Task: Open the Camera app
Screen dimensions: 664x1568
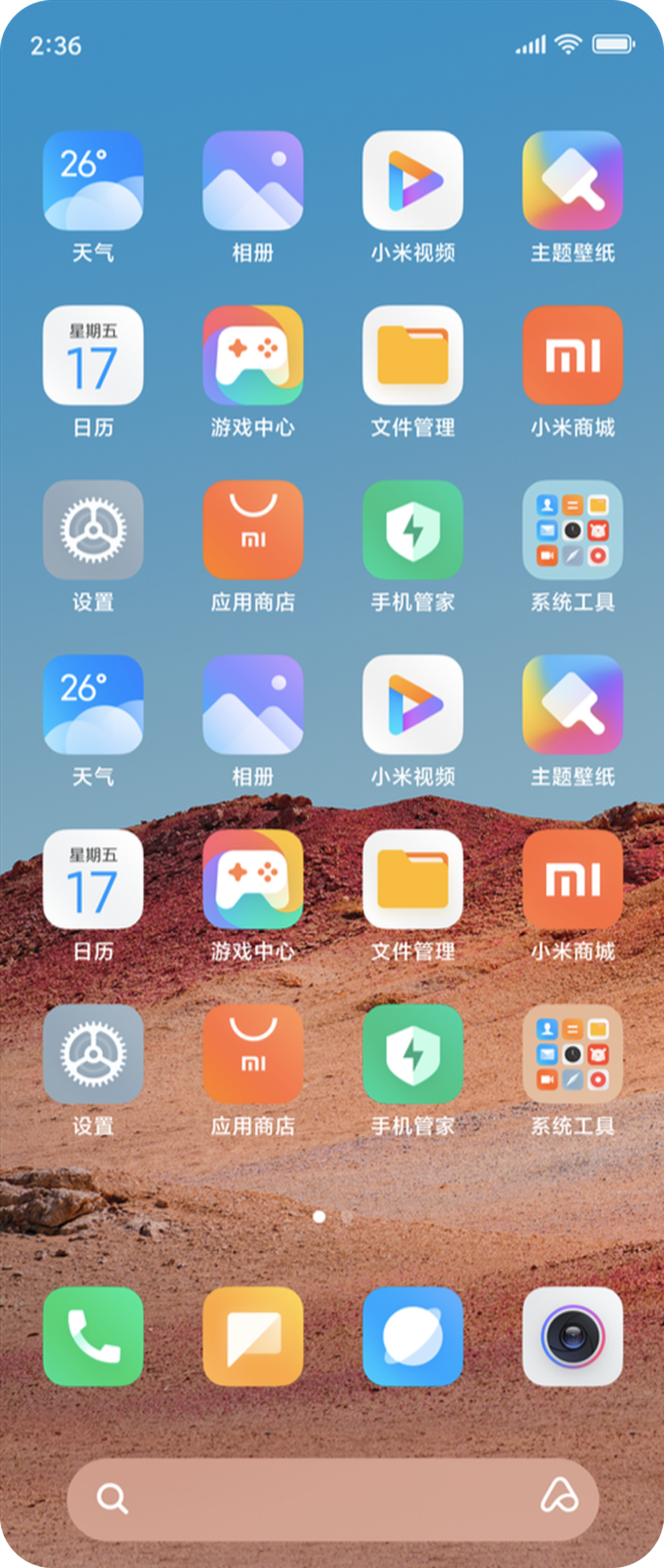Action: click(572, 1336)
